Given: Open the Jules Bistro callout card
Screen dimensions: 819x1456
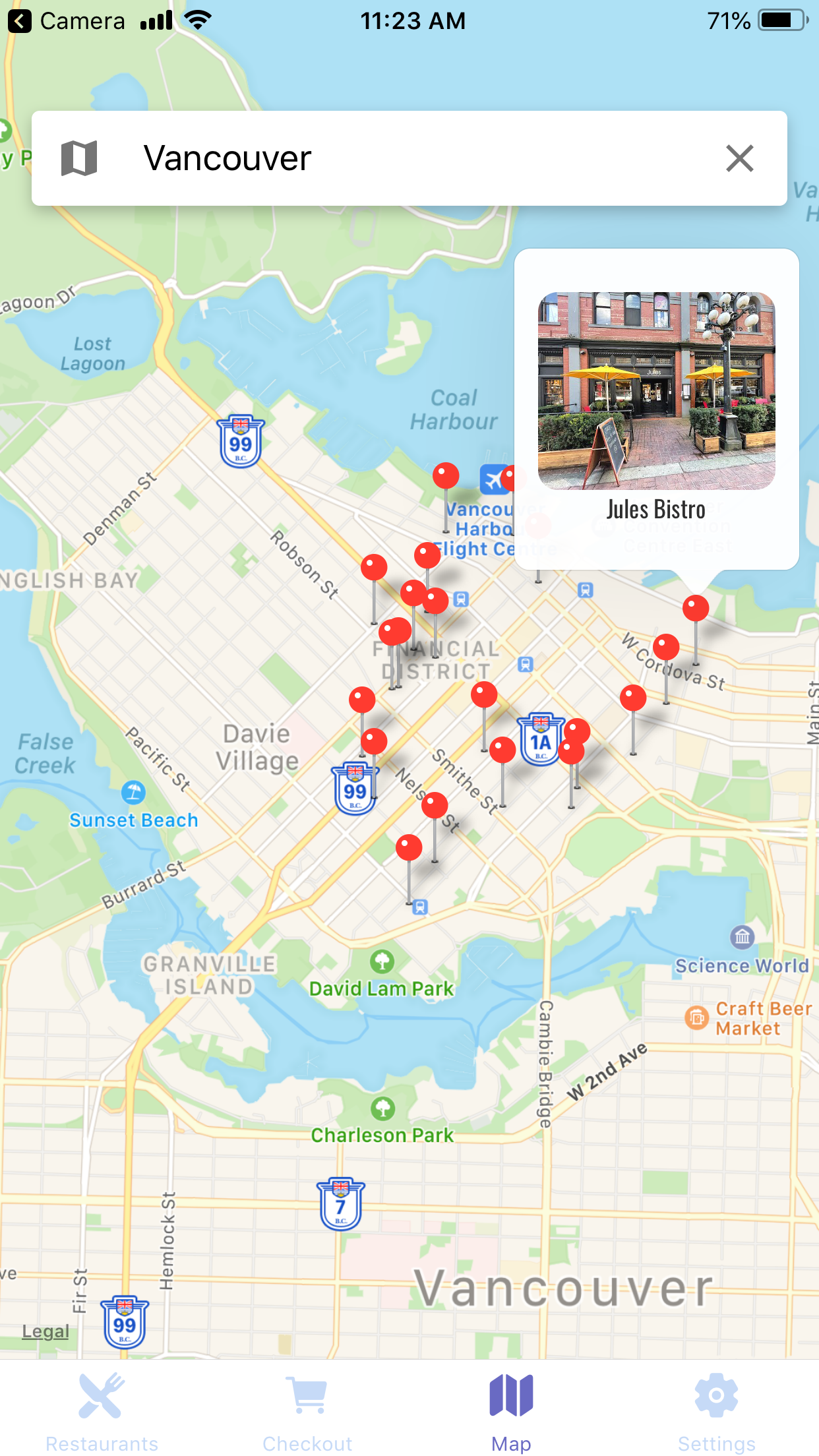Looking at the screenshot, I should pos(656,409).
